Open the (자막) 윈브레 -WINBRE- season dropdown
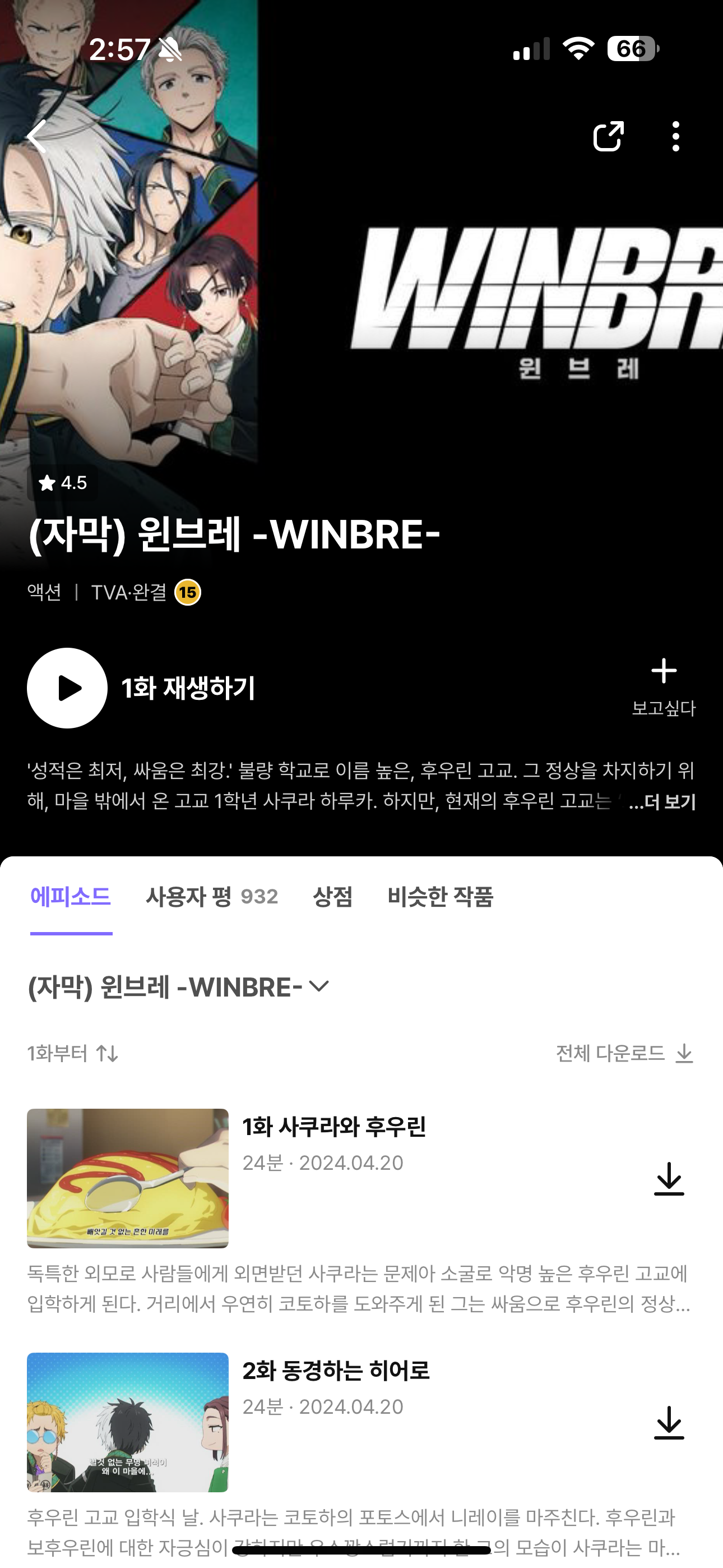This screenshot has height=1568, width=723. coord(178,986)
